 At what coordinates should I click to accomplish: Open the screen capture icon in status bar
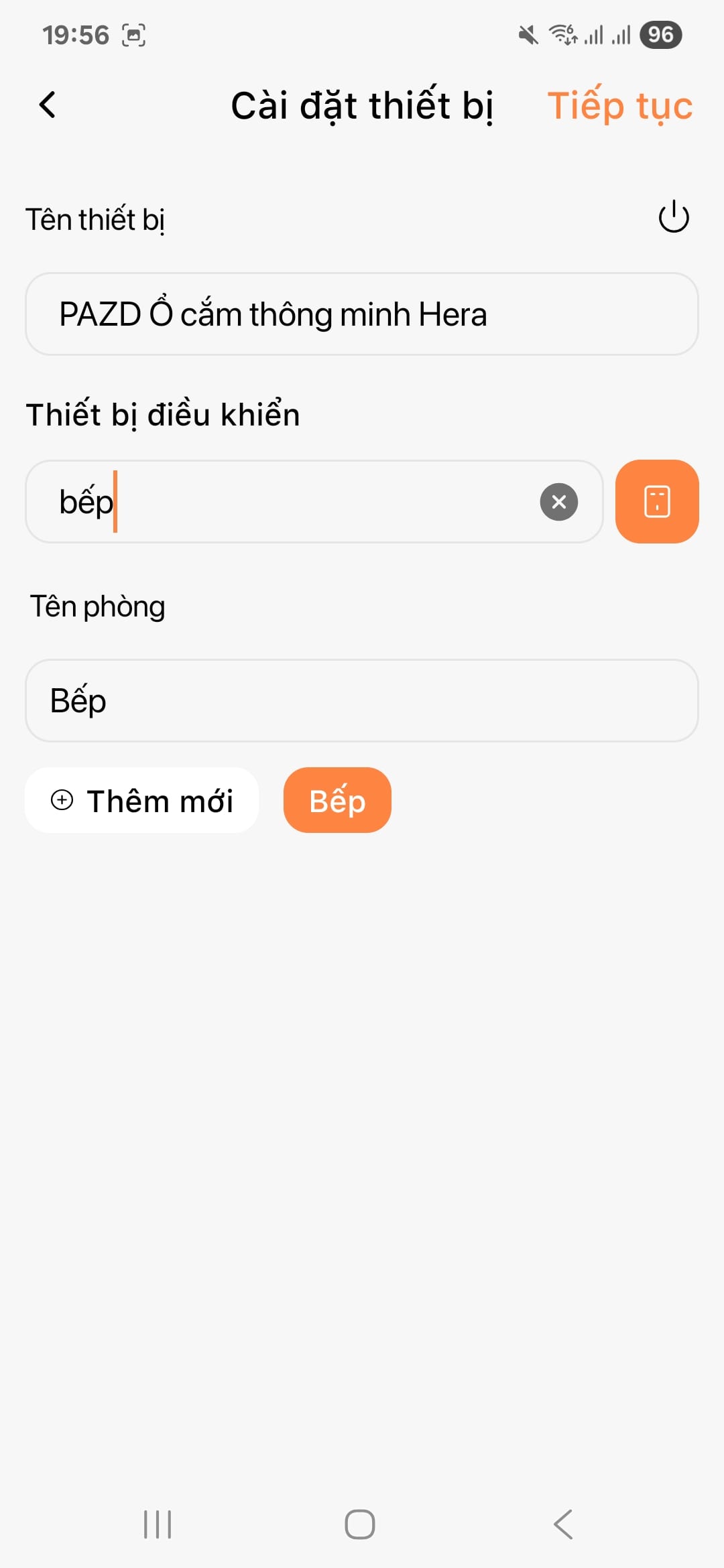pyautogui.click(x=134, y=34)
